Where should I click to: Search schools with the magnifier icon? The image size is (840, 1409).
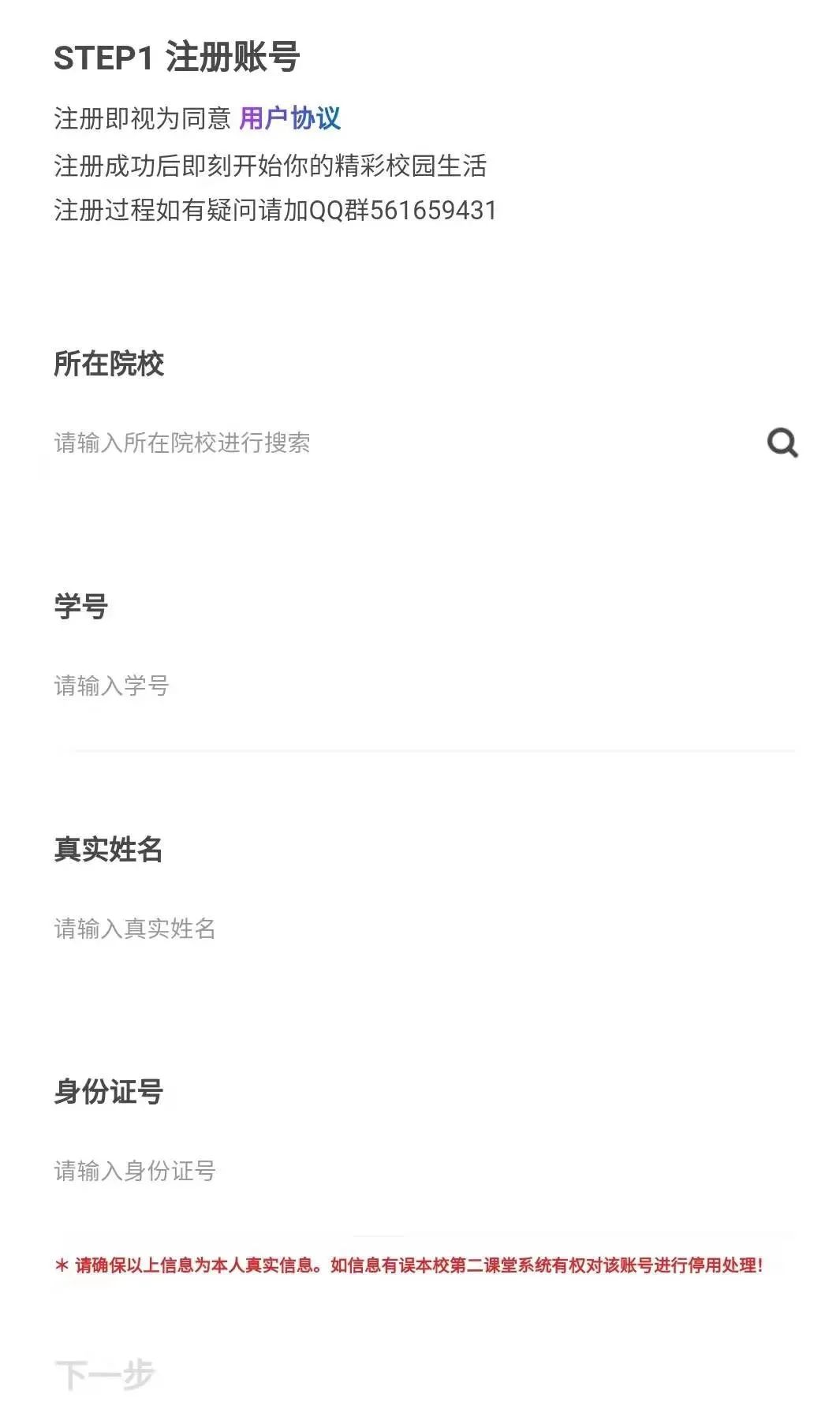pyautogui.click(x=782, y=443)
